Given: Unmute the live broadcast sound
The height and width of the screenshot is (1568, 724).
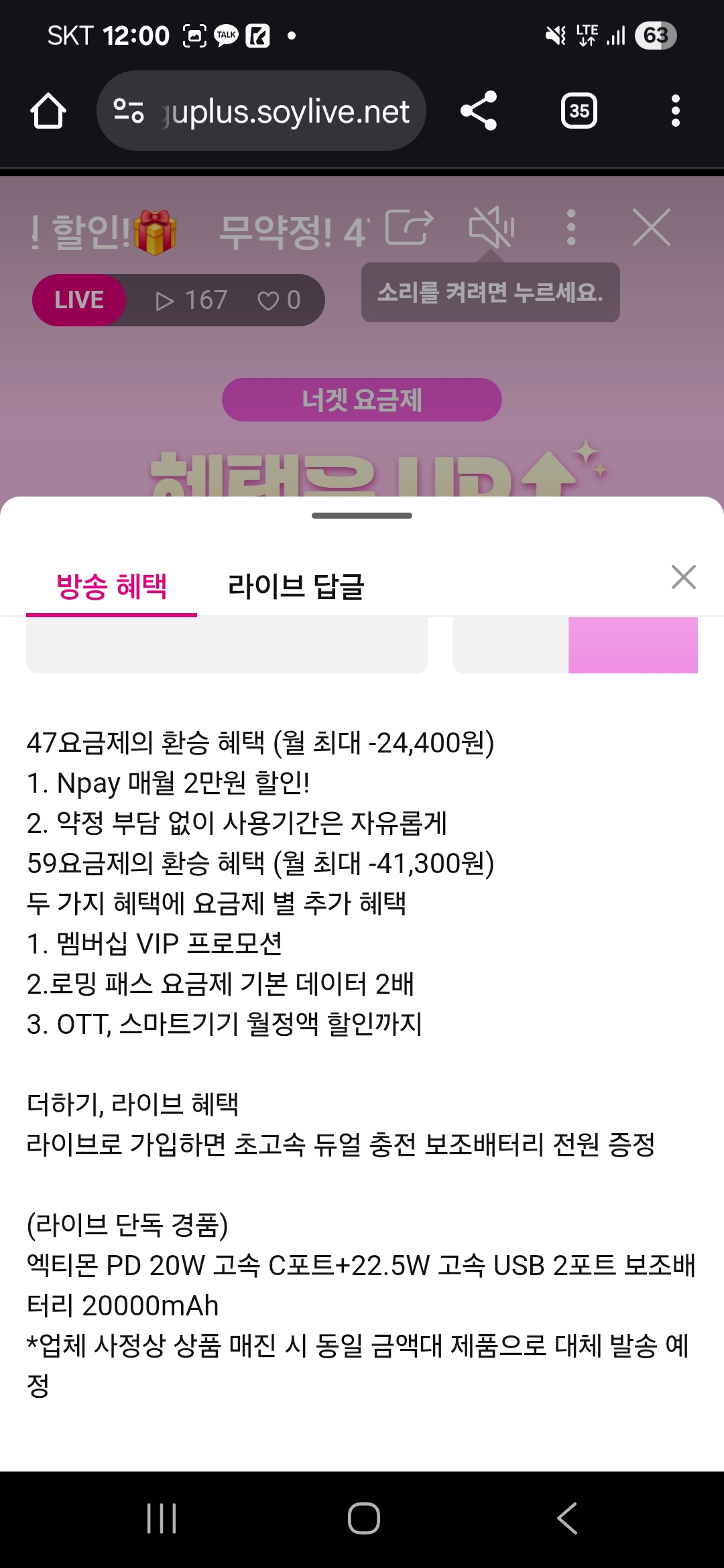Looking at the screenshot, I should click(x=491, y=228).
